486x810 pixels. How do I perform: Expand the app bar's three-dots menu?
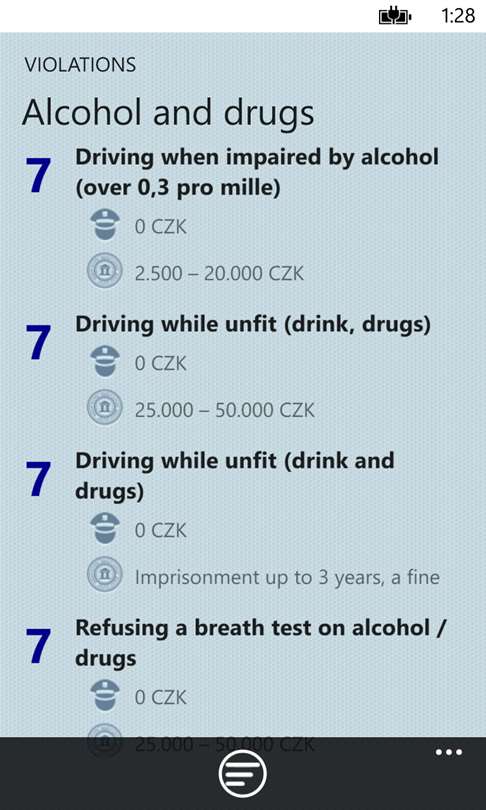[448, 752]
